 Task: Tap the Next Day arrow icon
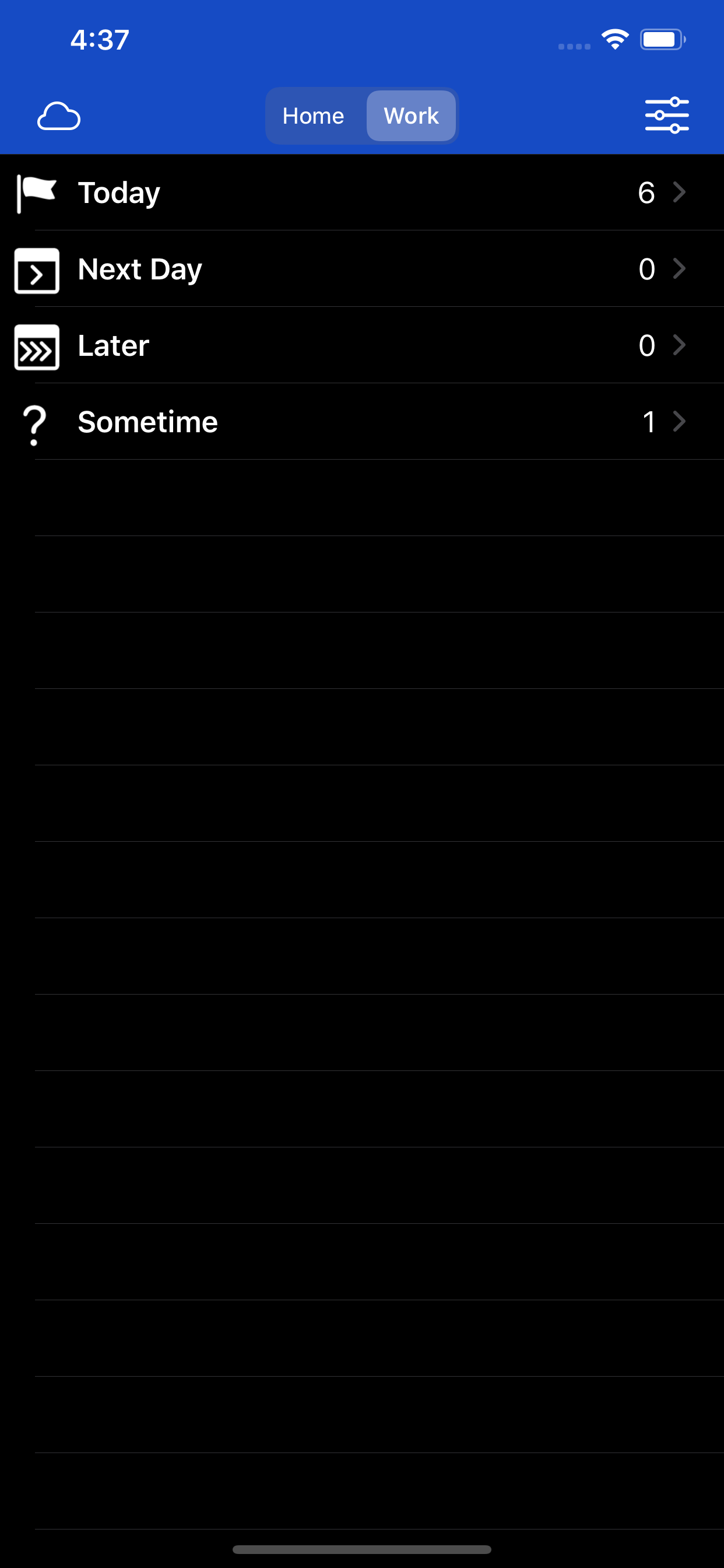tap(37, 269)
